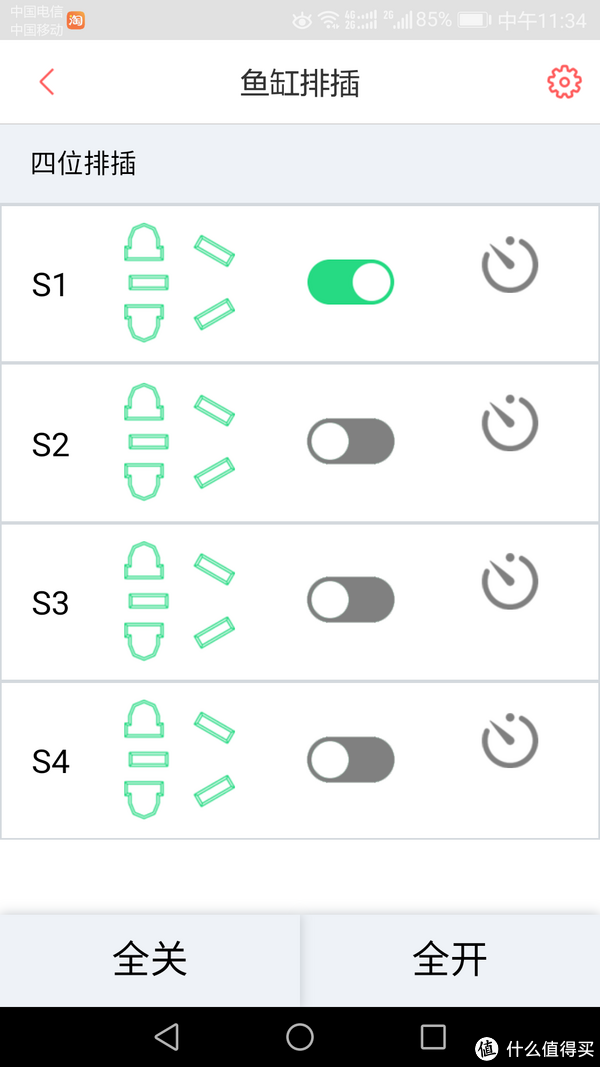Image resolution: width=600 pixels, height=1067 pixels.
Task: Tap the timer icon for S4
Action: (x=510, y=741)
